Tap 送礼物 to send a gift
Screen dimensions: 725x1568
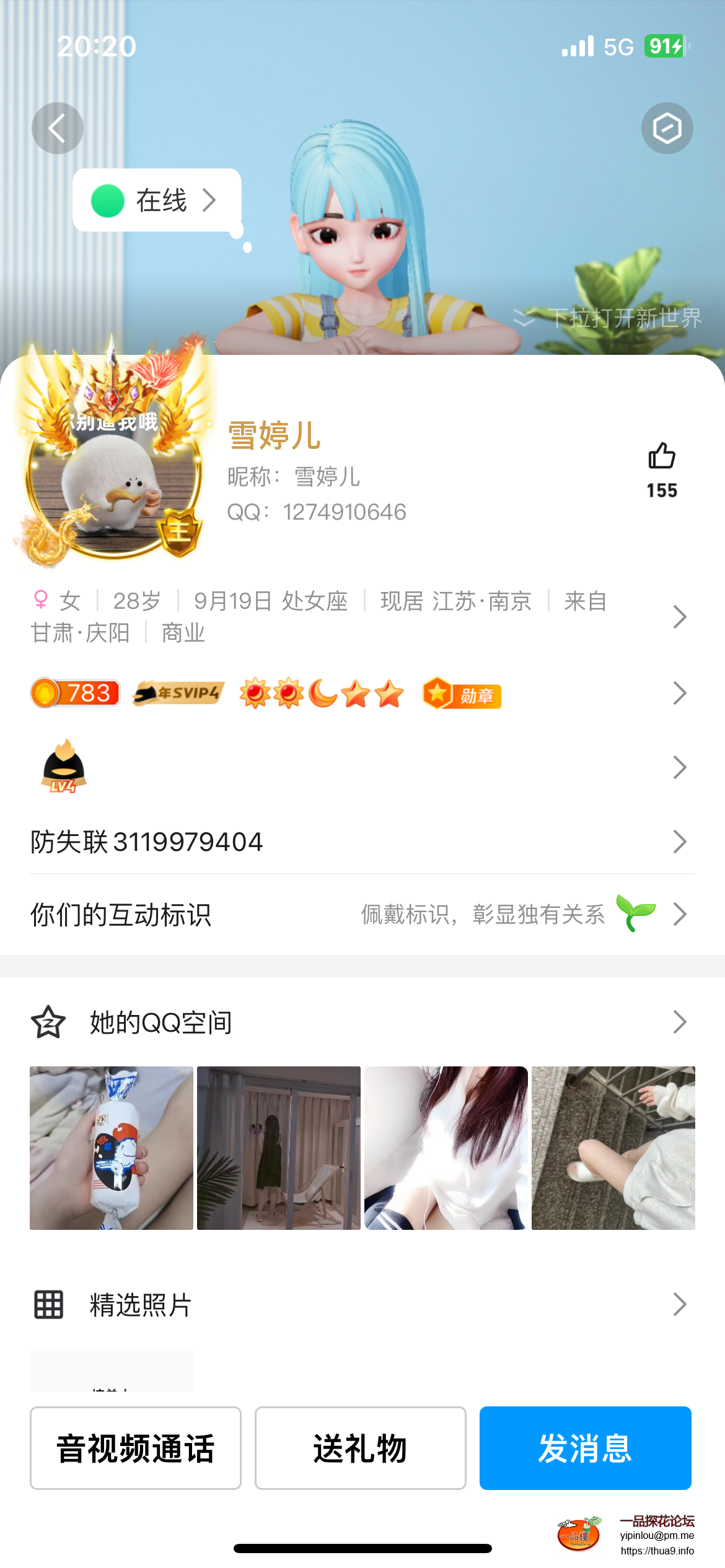coord(361,1448)
